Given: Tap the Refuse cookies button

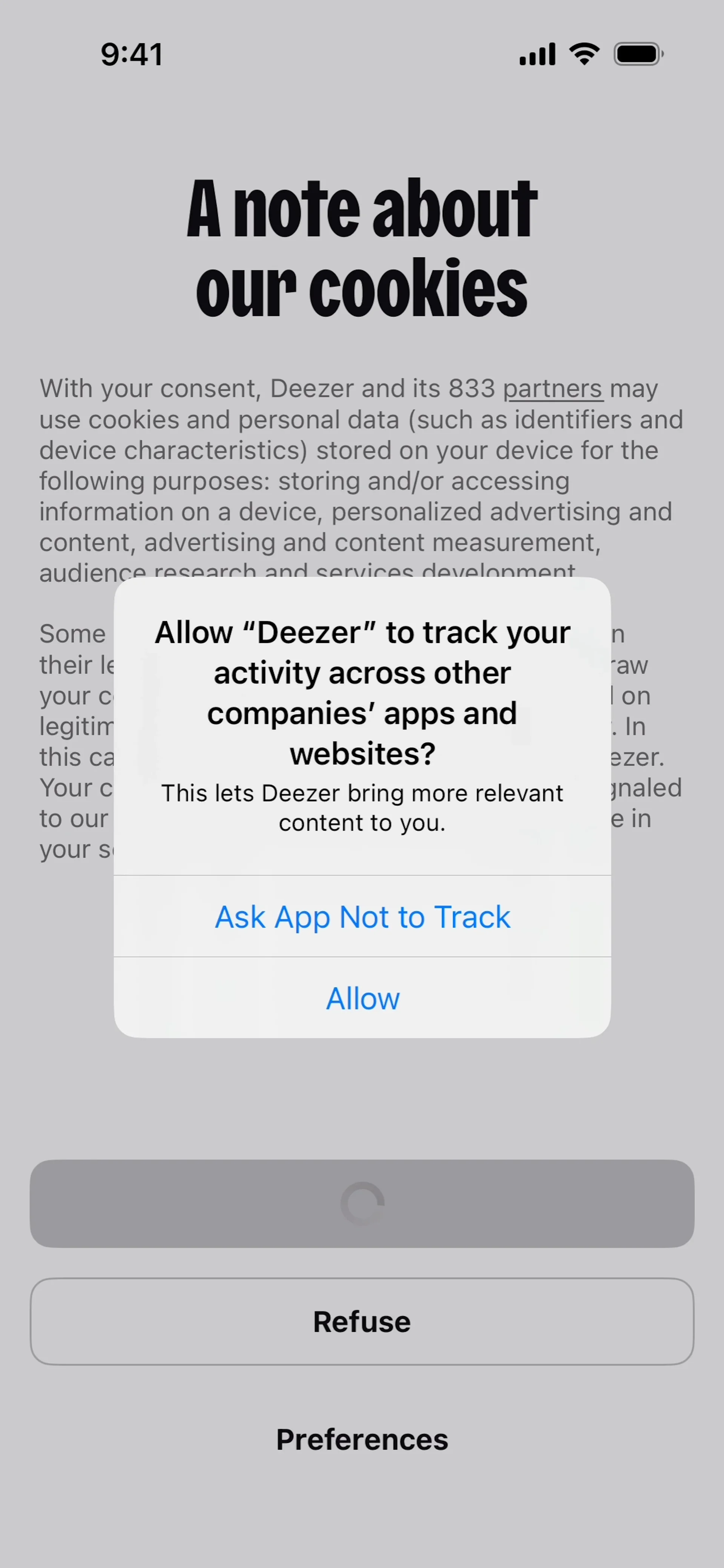Looking at the screenshot, I should [x=362, y=1321].
